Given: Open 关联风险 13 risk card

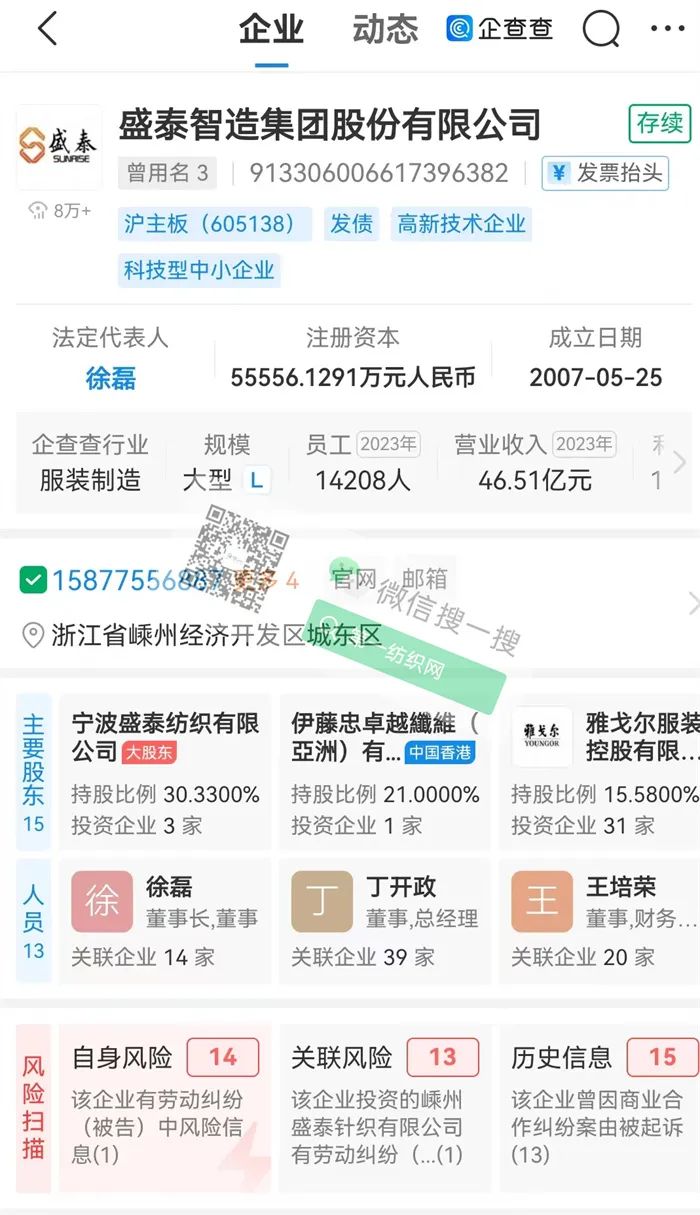Looking at the screenshot, I should pyautogui.click(x=385, y=1107).
